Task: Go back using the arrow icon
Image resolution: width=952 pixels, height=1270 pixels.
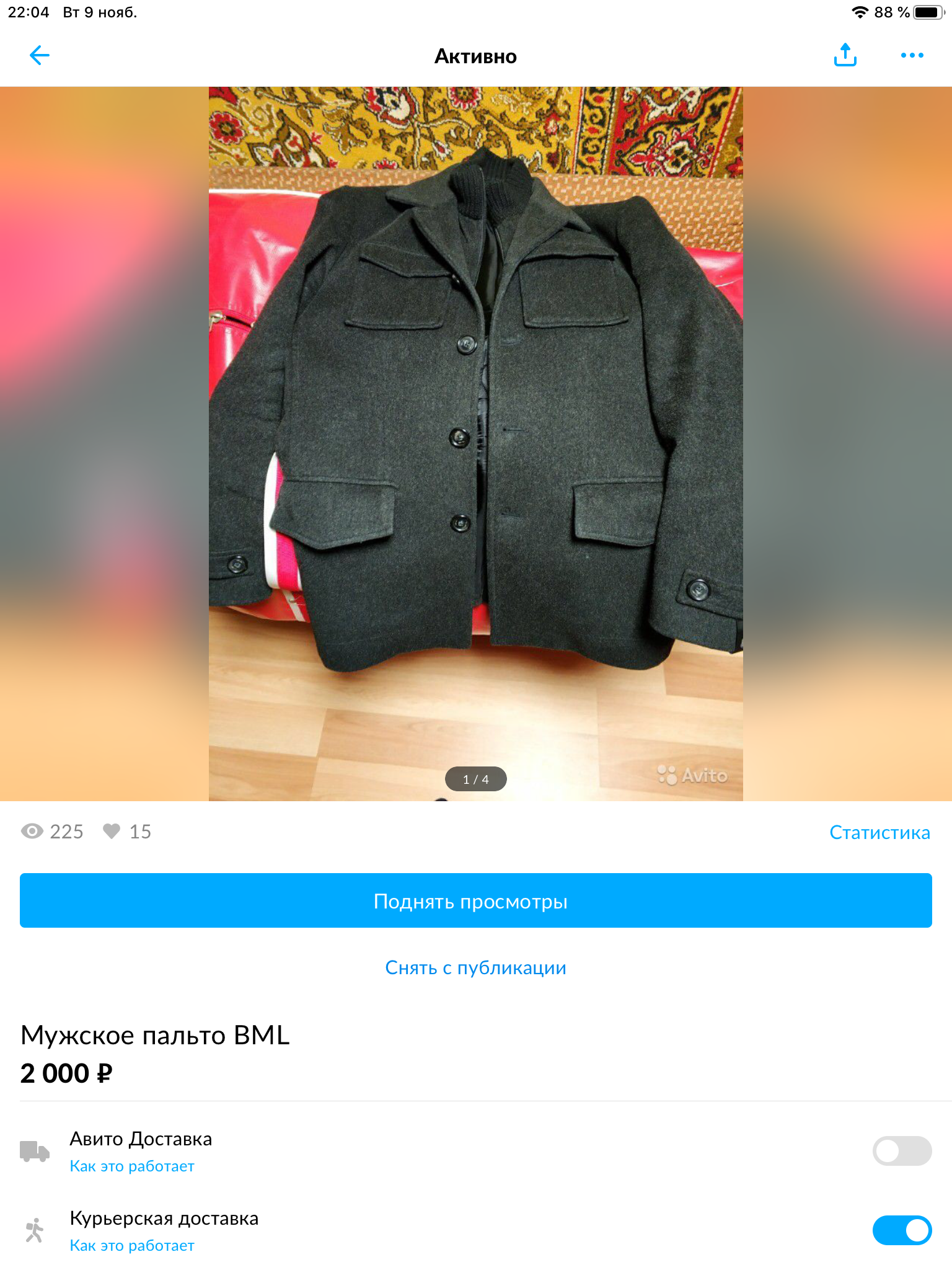Action: 39,56
